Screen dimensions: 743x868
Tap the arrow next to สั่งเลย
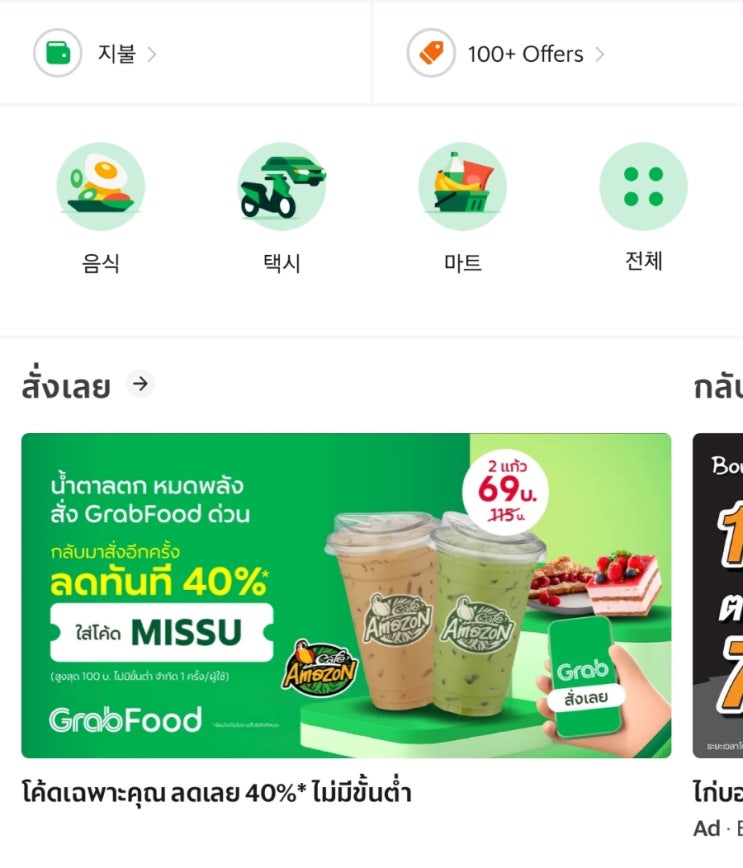tap(140, 384)
